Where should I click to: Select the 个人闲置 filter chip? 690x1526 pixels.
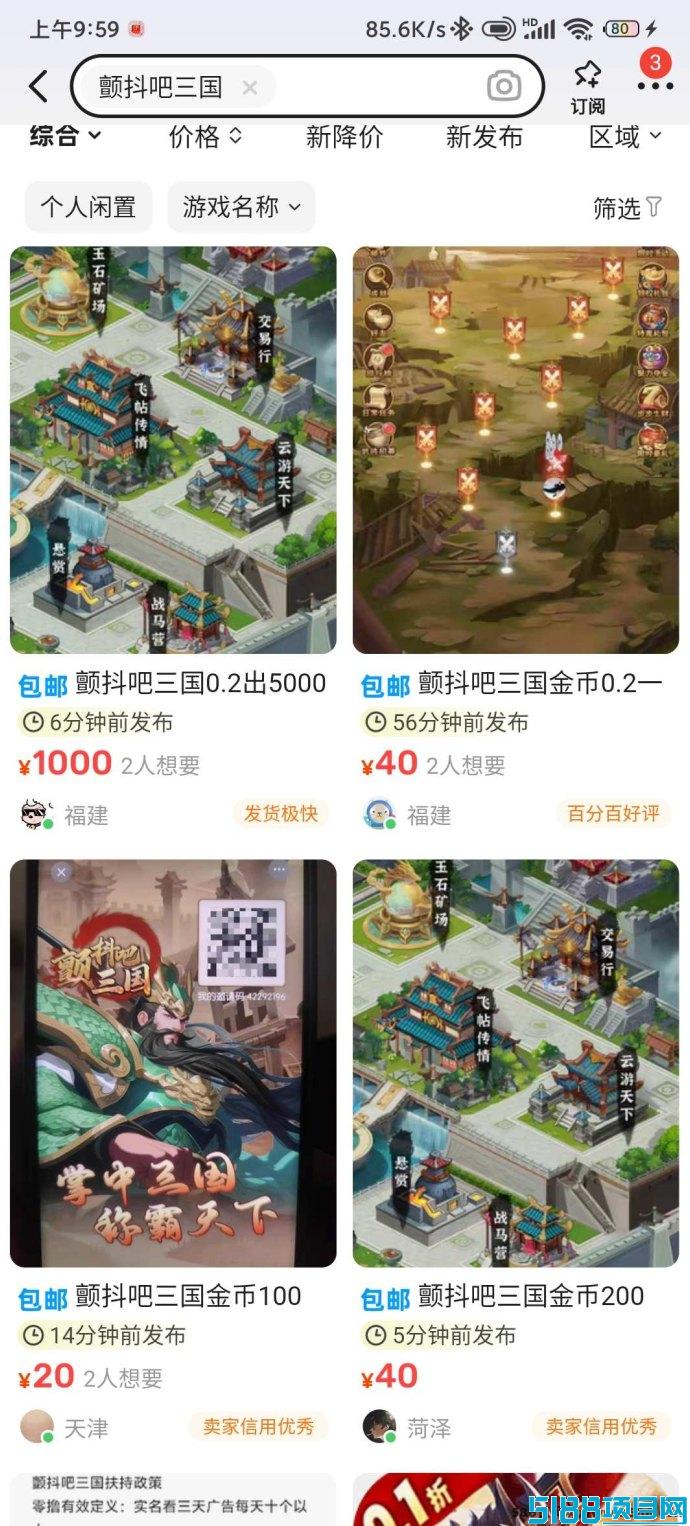(x=88, y=207)
